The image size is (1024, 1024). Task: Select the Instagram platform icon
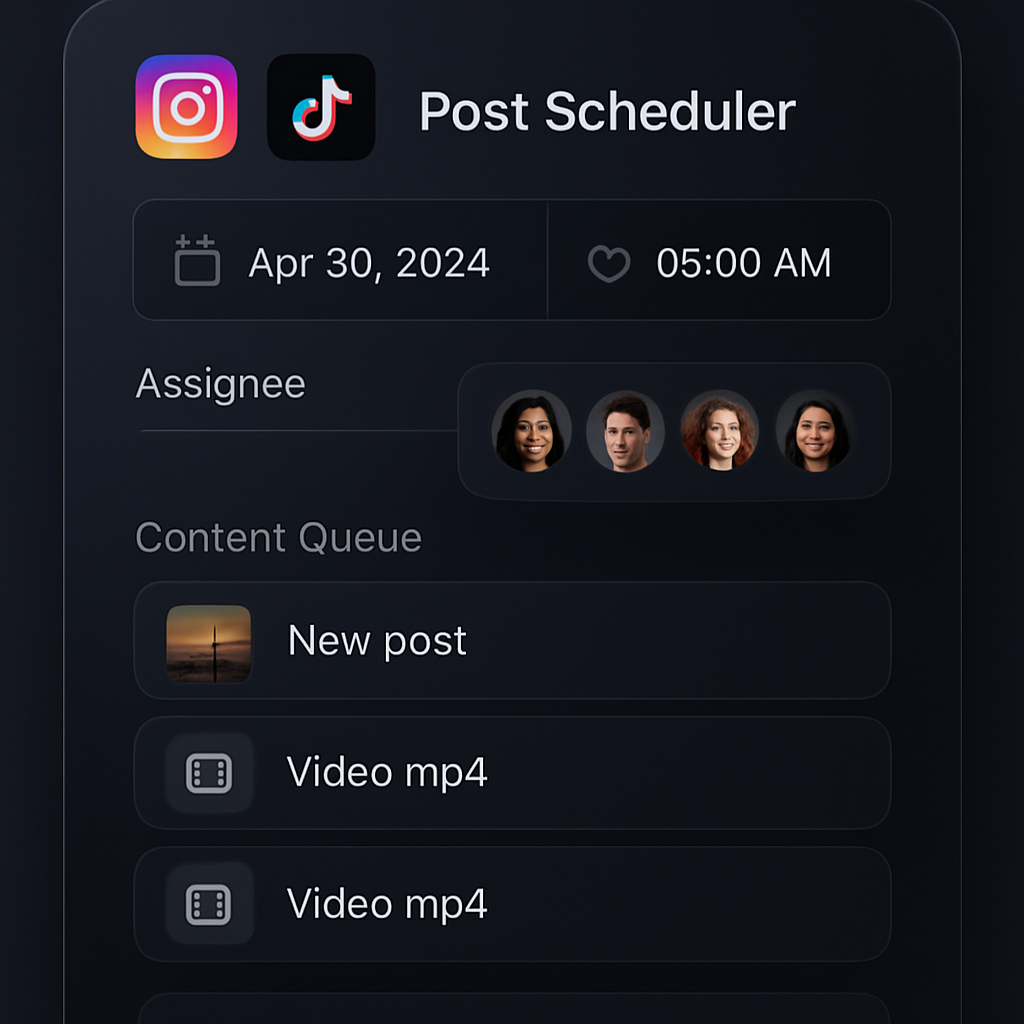tap(187, 107)
